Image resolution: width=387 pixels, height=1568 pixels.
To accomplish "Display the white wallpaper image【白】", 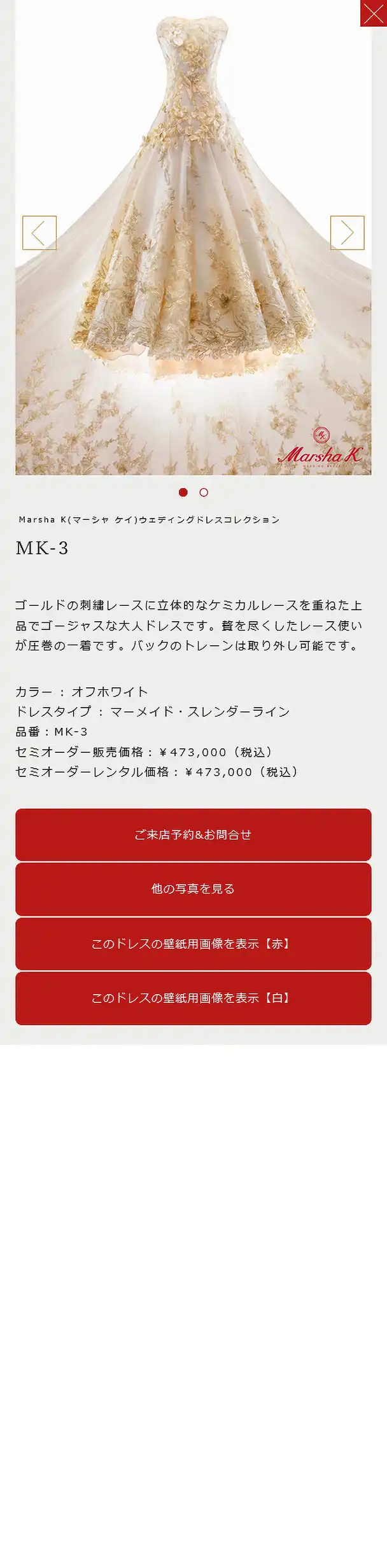I will [193, 998].
